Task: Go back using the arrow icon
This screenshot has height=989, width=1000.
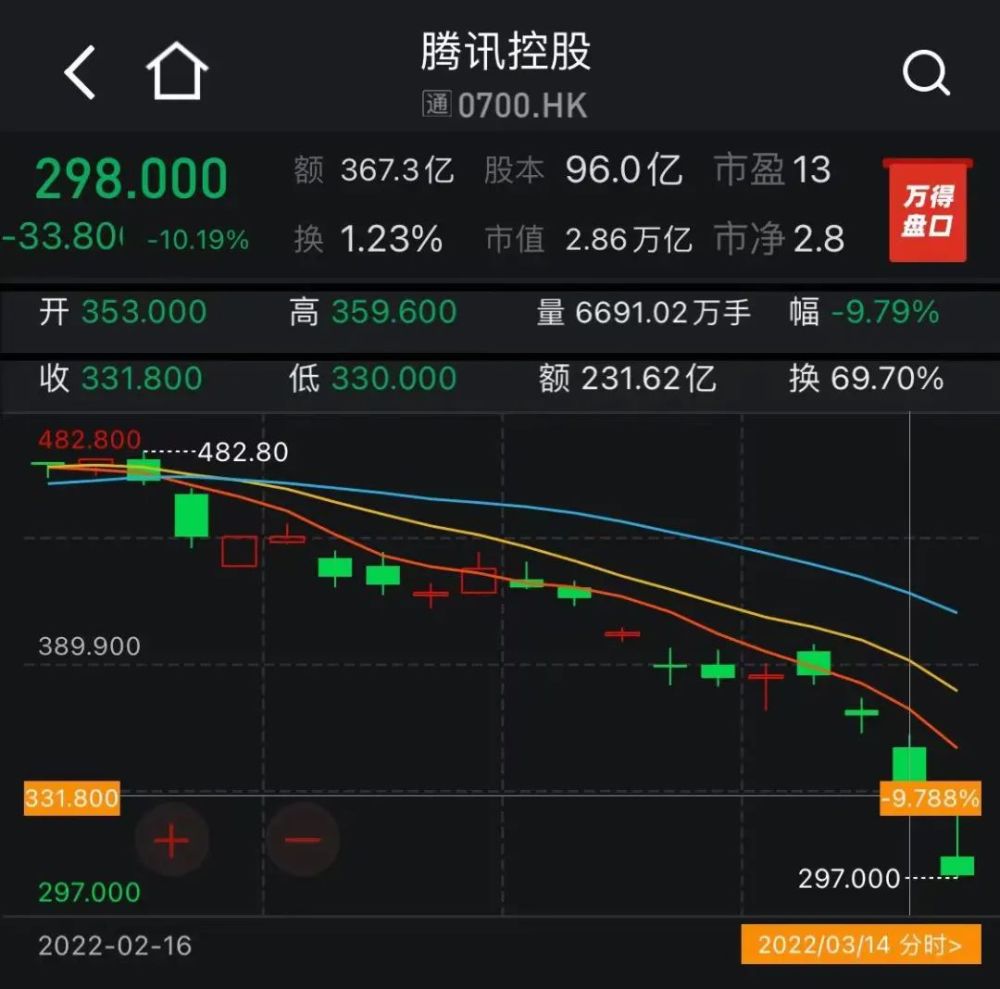Action: pos(80,73)
